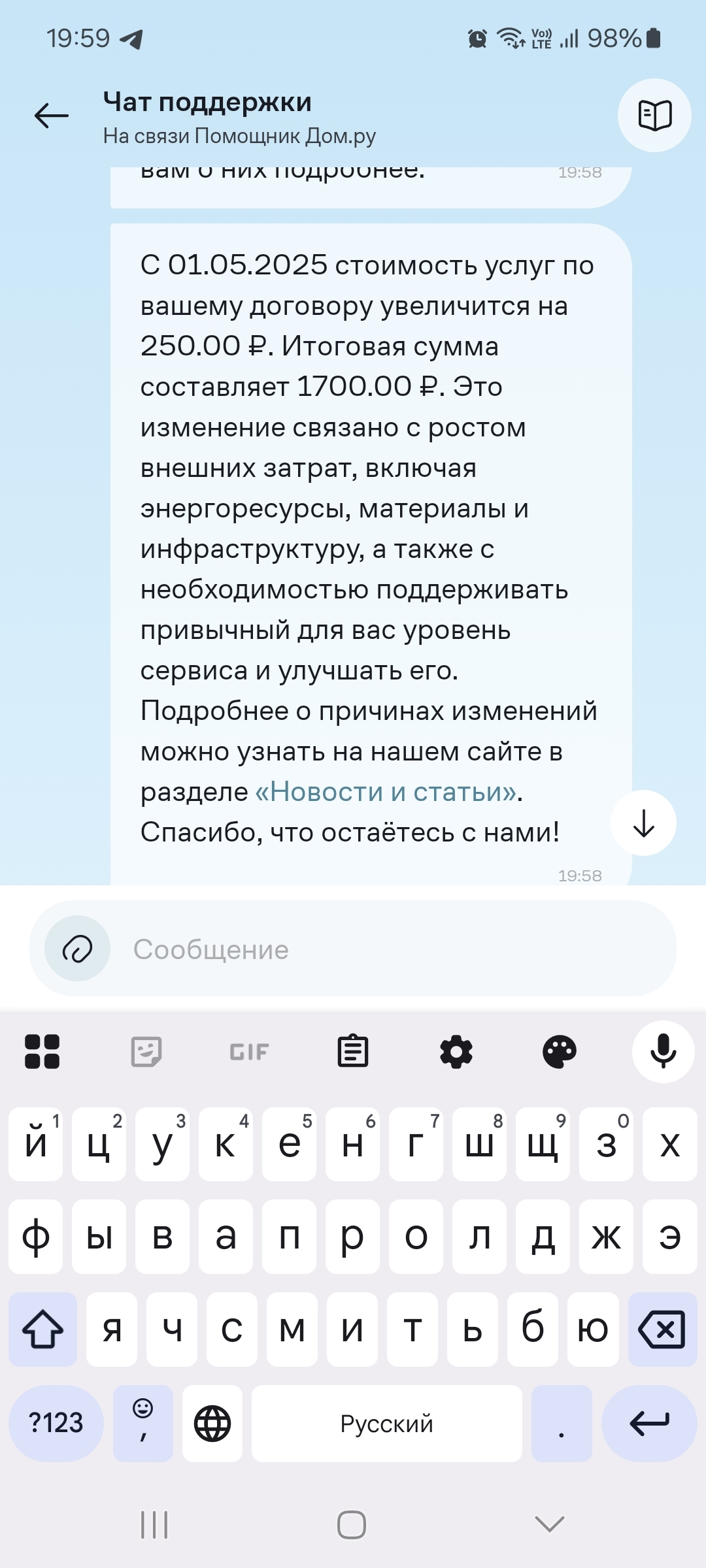Open the keyboard sticker panel
Screen dimensions: 706x1568
point(146,1052)
